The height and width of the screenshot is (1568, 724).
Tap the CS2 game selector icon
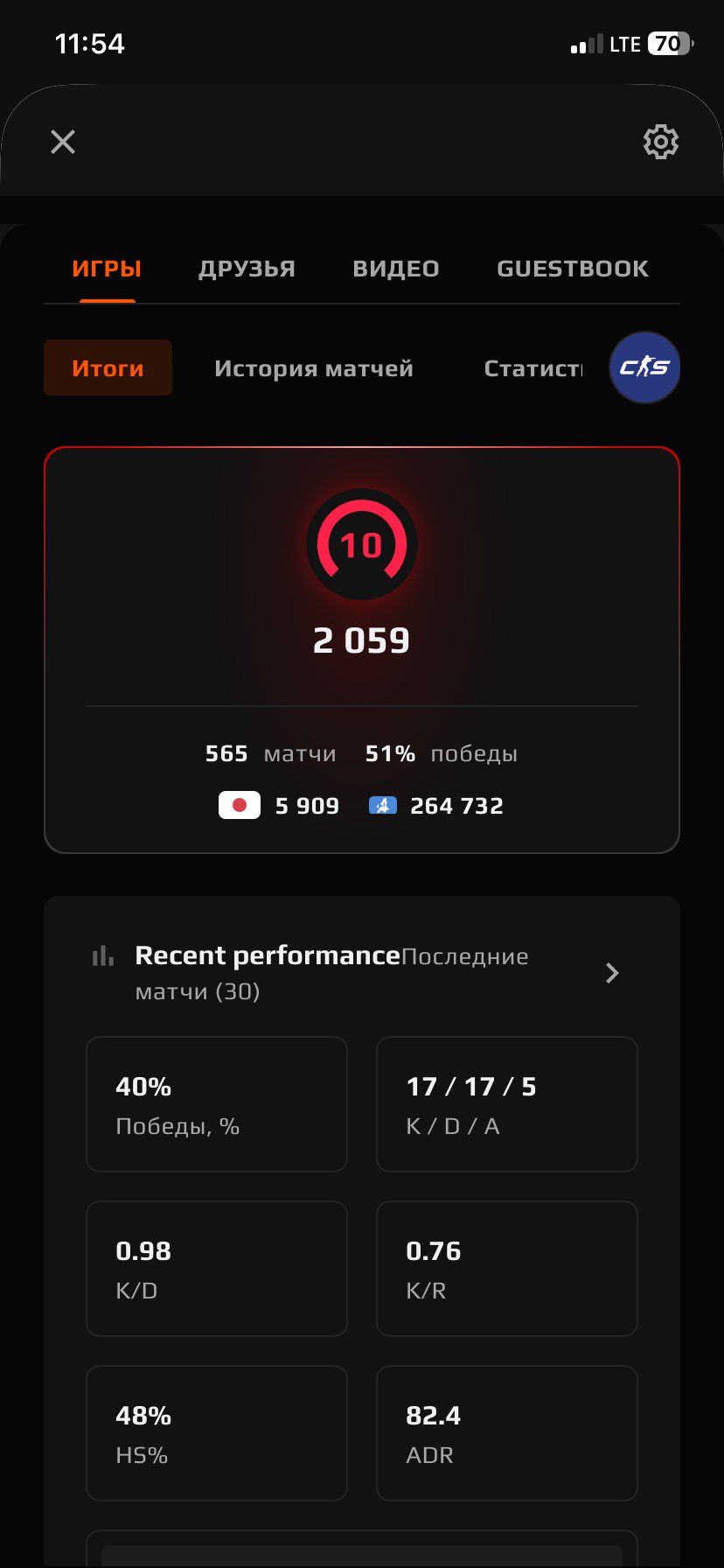pyautogui.click(x=644, y=367)
